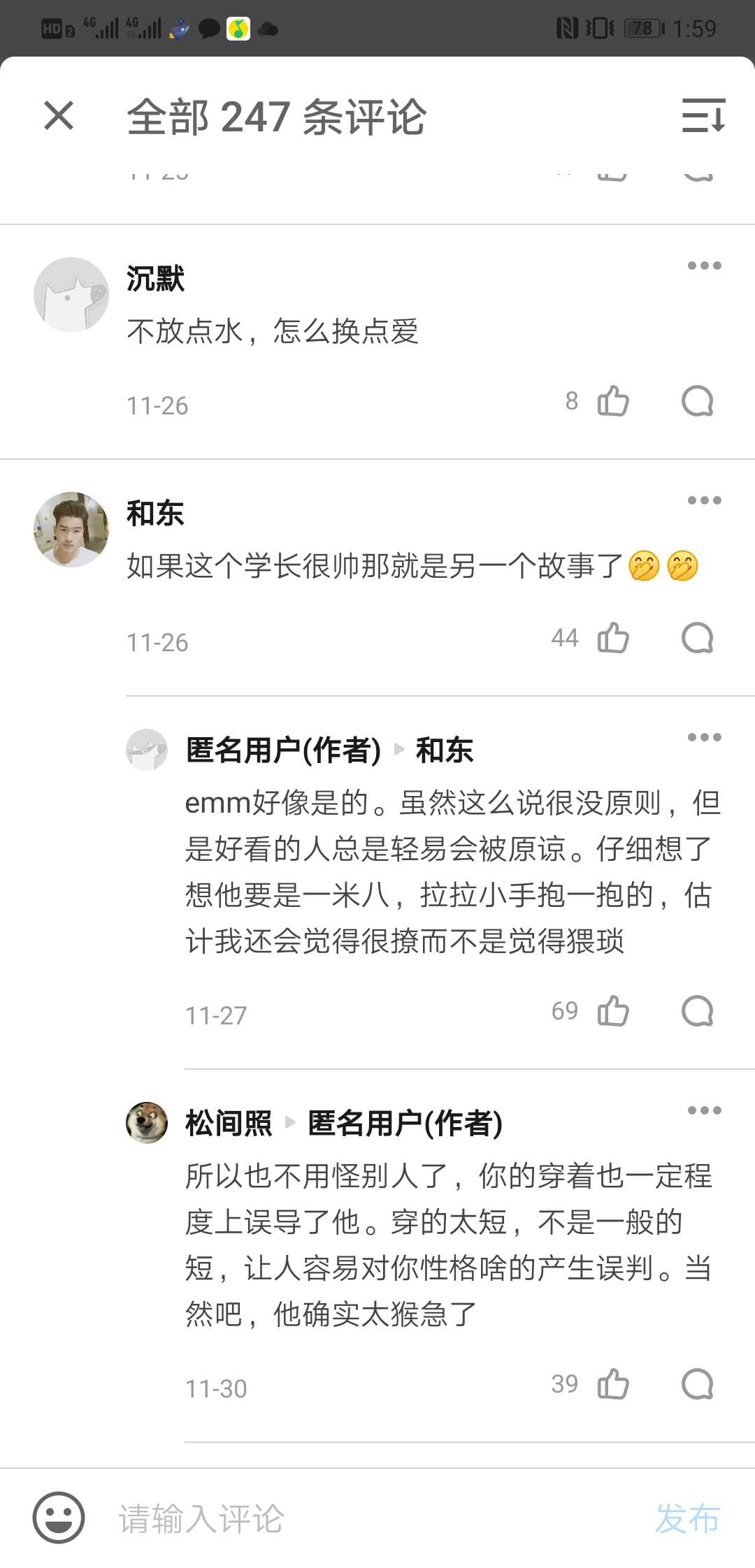Image resolution: width=755 pixels, height=1568 pixels.
Task: Like the author's reply with 69 likes
Action: [x=613, y=1011]
